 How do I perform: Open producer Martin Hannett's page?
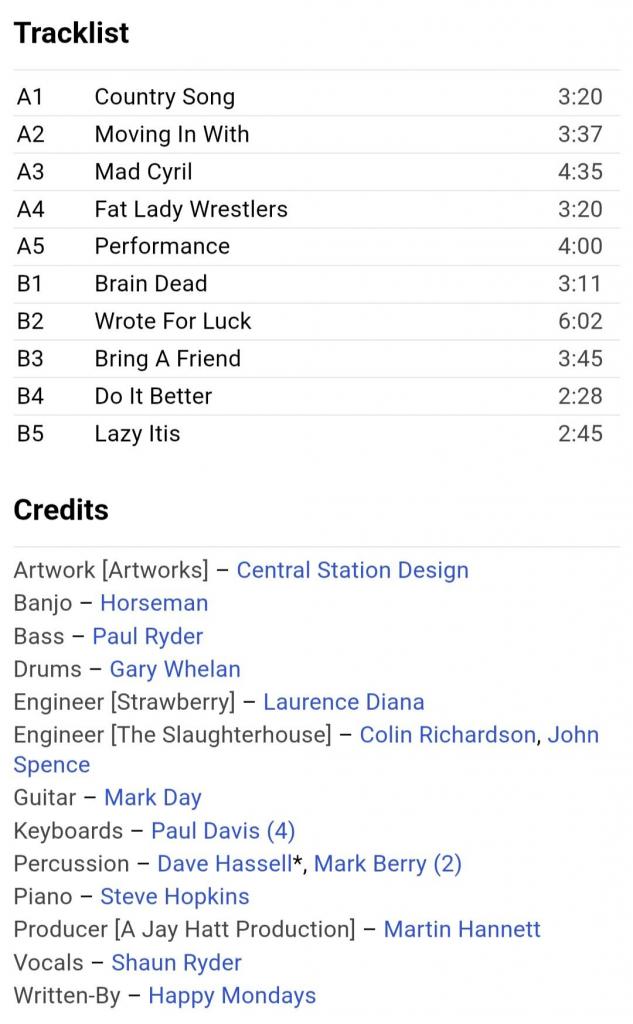pyautogui.click(x=462, y=929)
